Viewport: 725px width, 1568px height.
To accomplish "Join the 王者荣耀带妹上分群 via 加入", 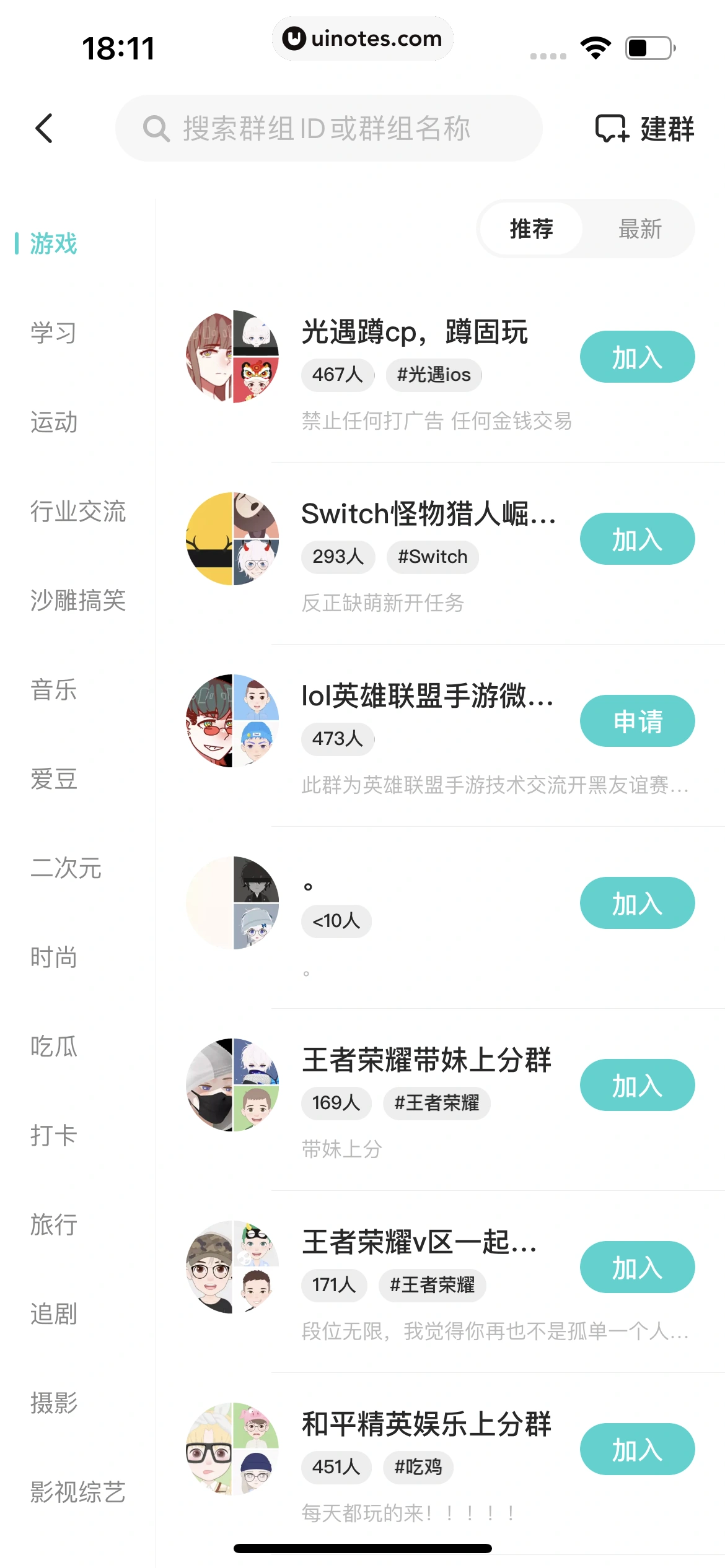I will click(x=637, y=1084).
